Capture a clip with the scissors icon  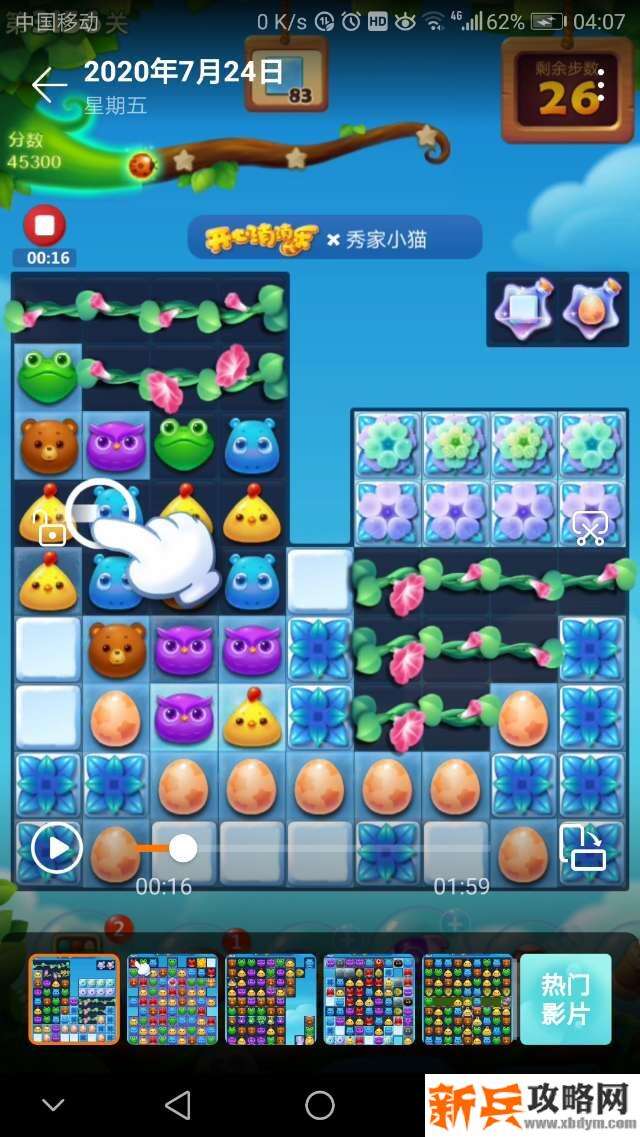590,528
